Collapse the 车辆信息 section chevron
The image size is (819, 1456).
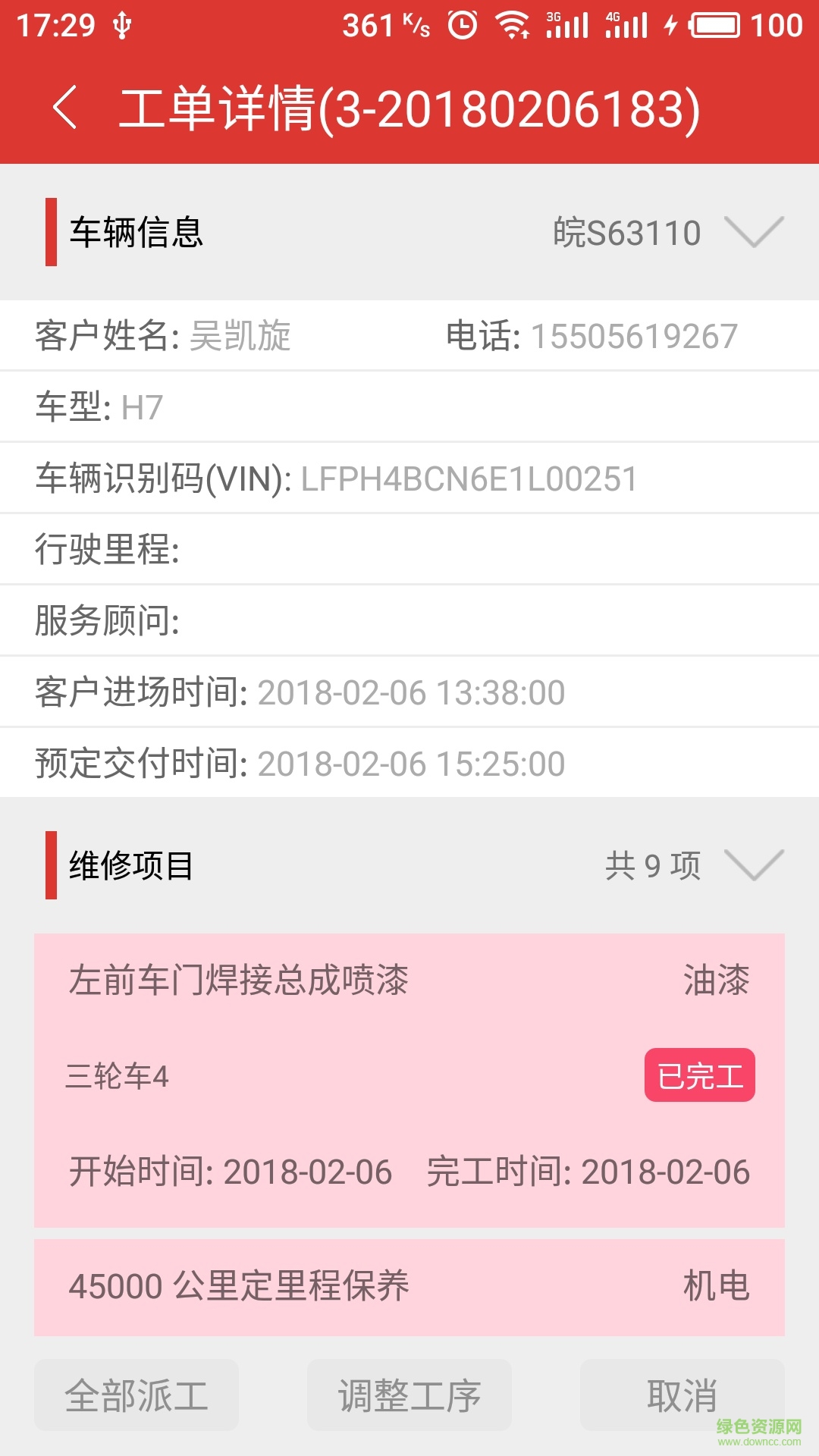(x=753, y=232)
